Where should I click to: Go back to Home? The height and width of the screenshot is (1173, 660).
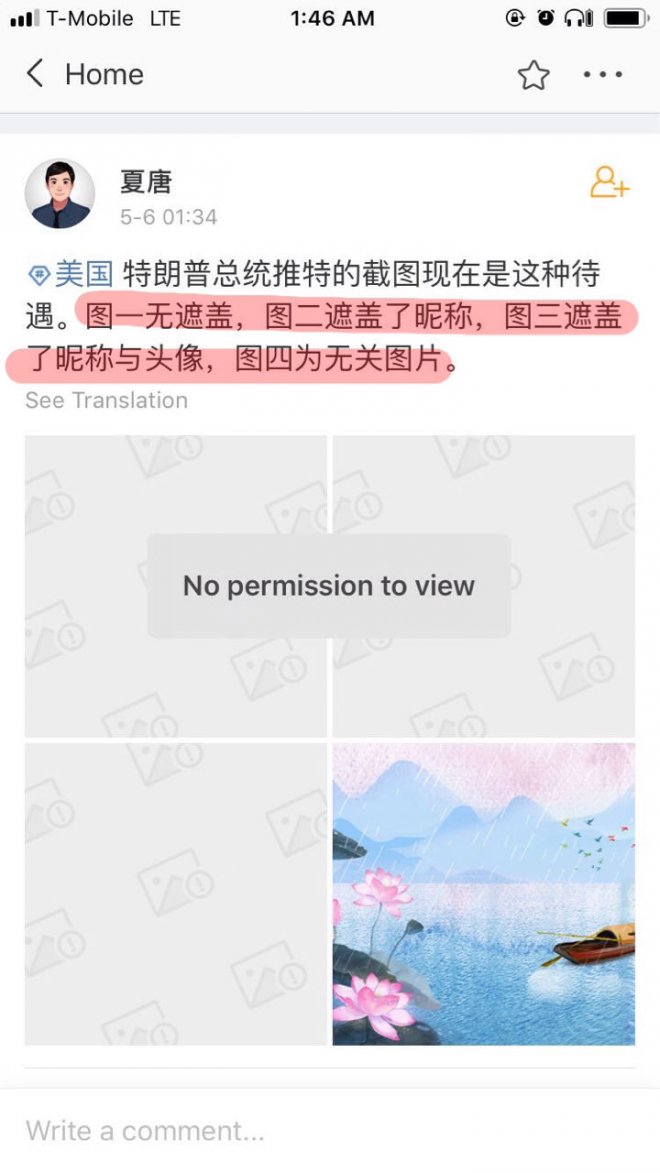tap(84, 74)
